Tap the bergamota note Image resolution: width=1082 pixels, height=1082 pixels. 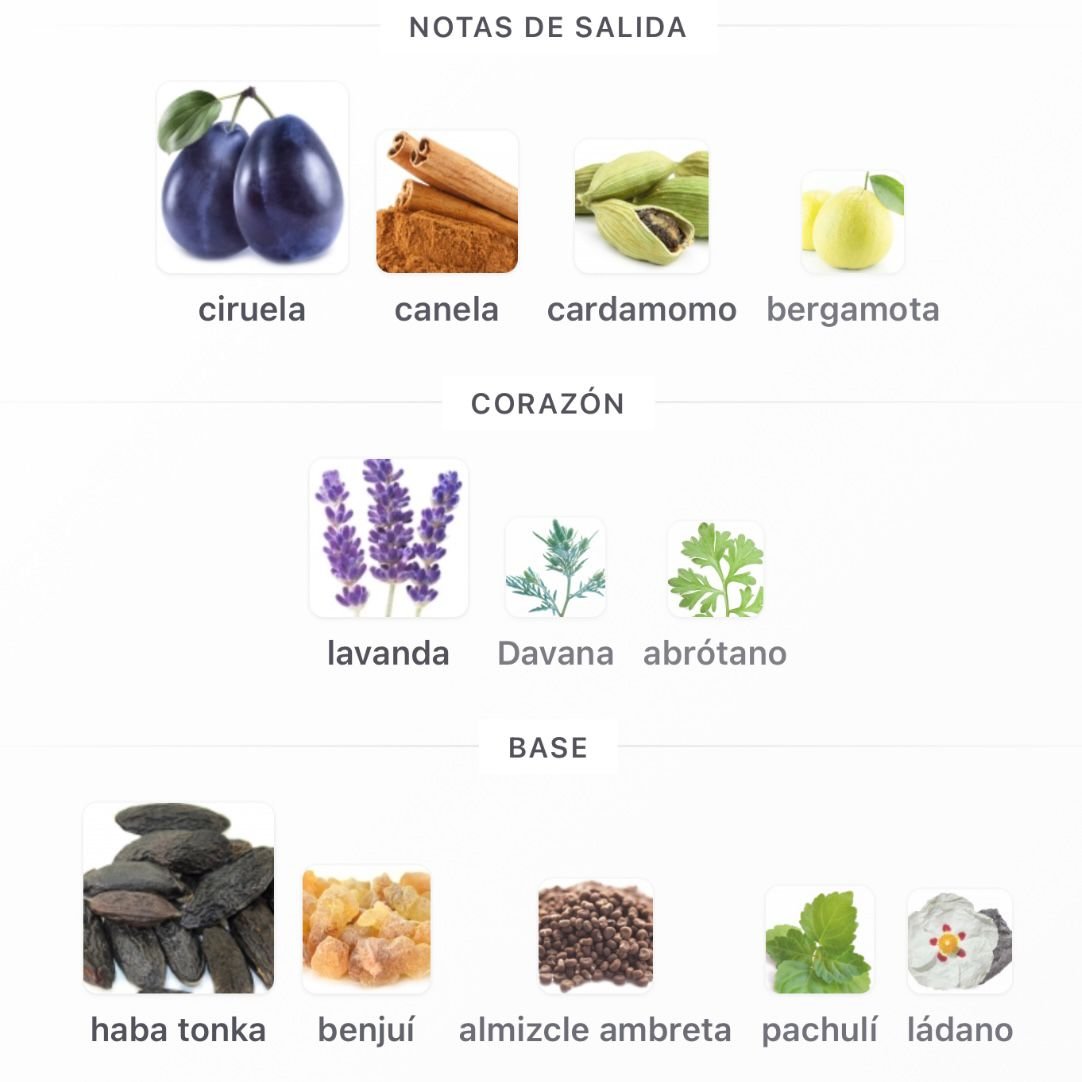[853, 222]
